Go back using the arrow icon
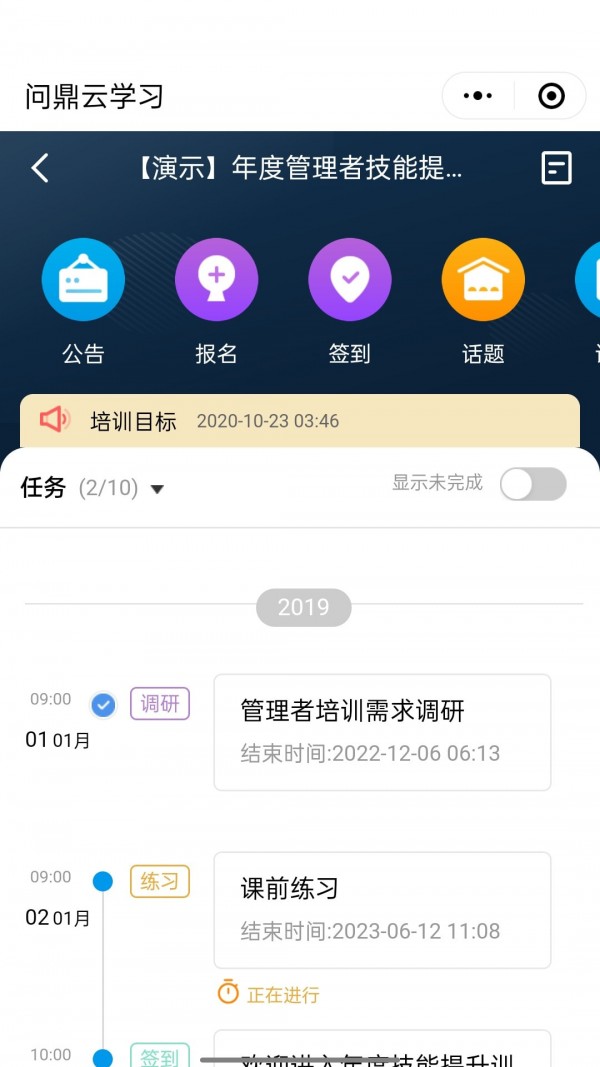Image resolution: width=600 pixels, height=1067 pixels. (40, 168)
